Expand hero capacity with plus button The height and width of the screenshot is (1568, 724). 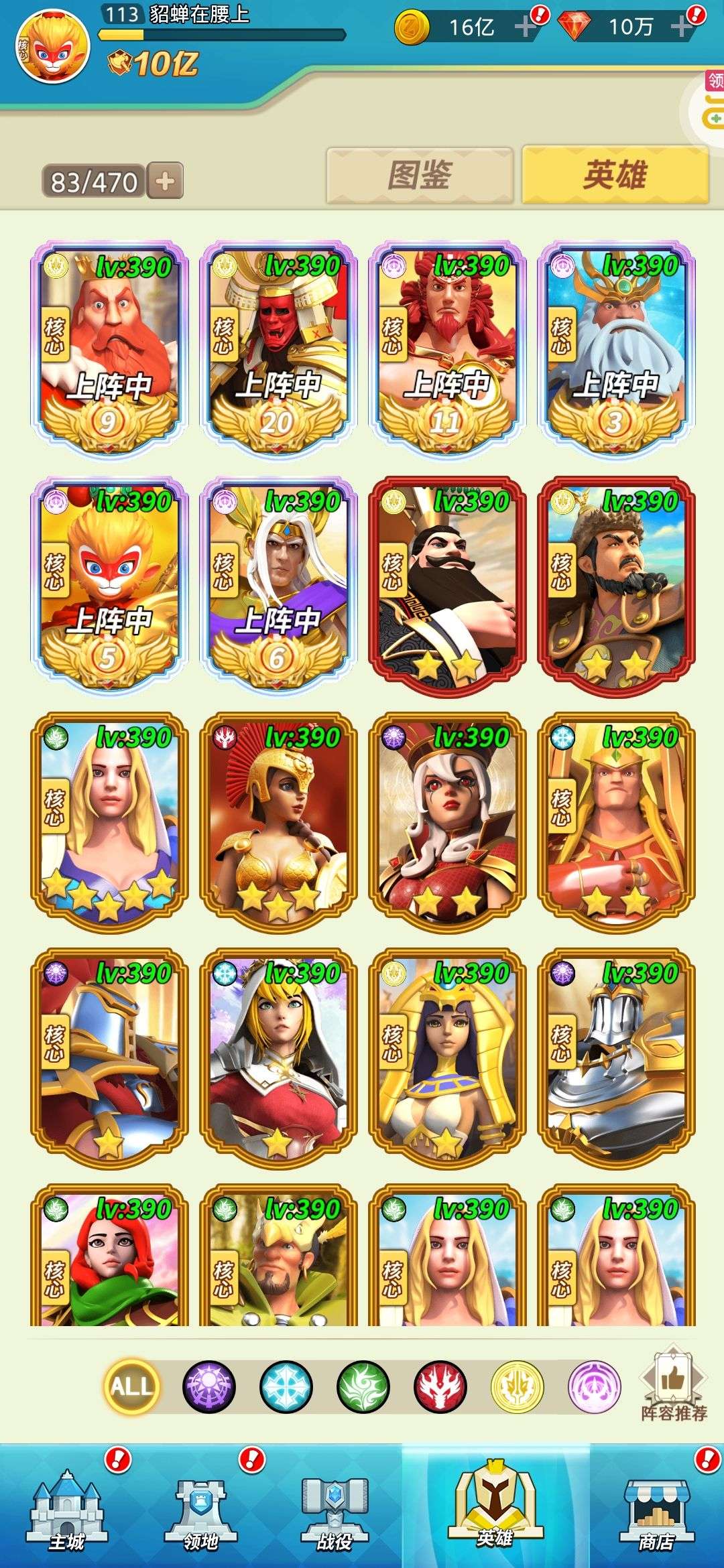[x=165, y=181]
